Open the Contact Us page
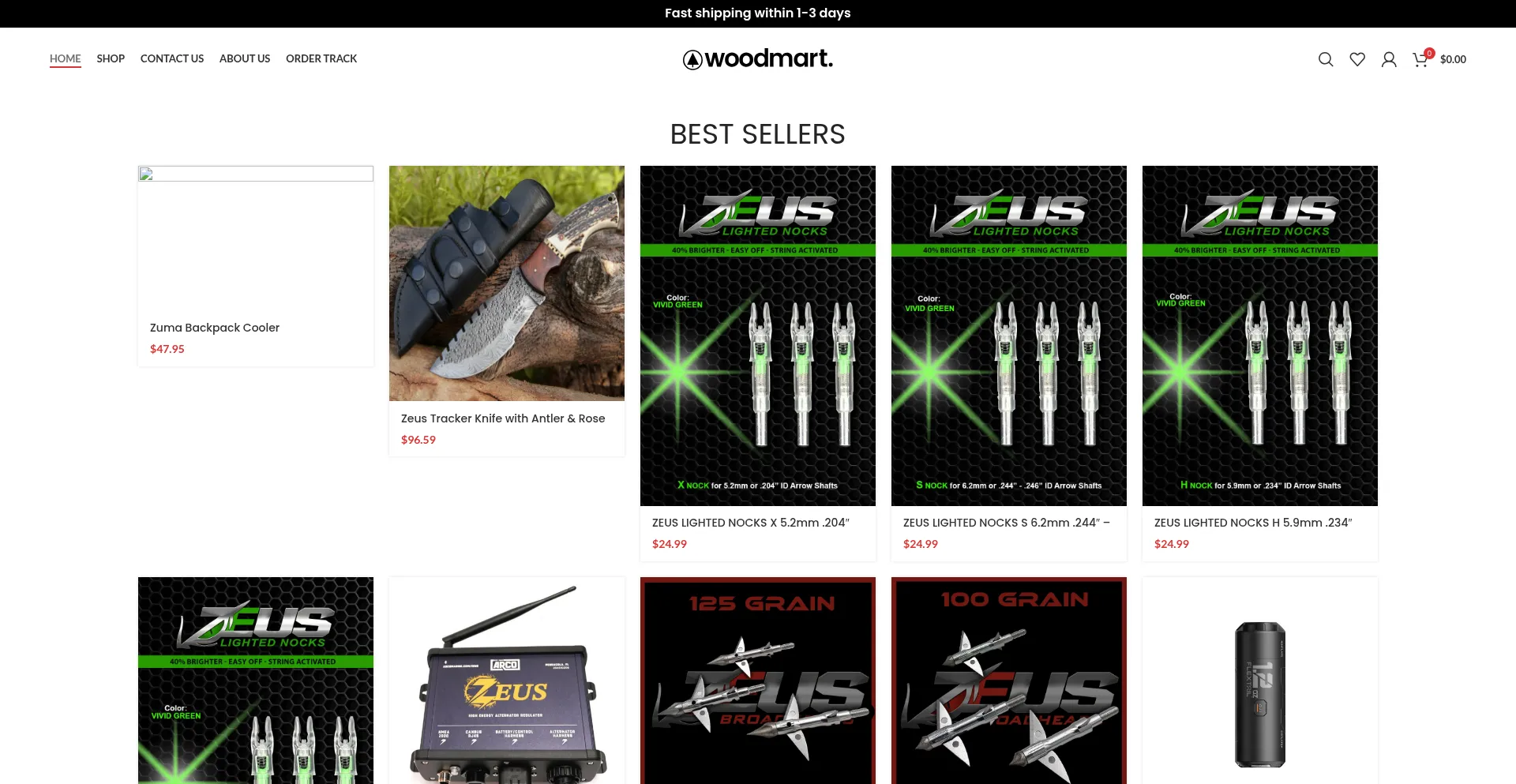Image resolution: width=1516 pixels, height=784 pixels. pos(171,58)
